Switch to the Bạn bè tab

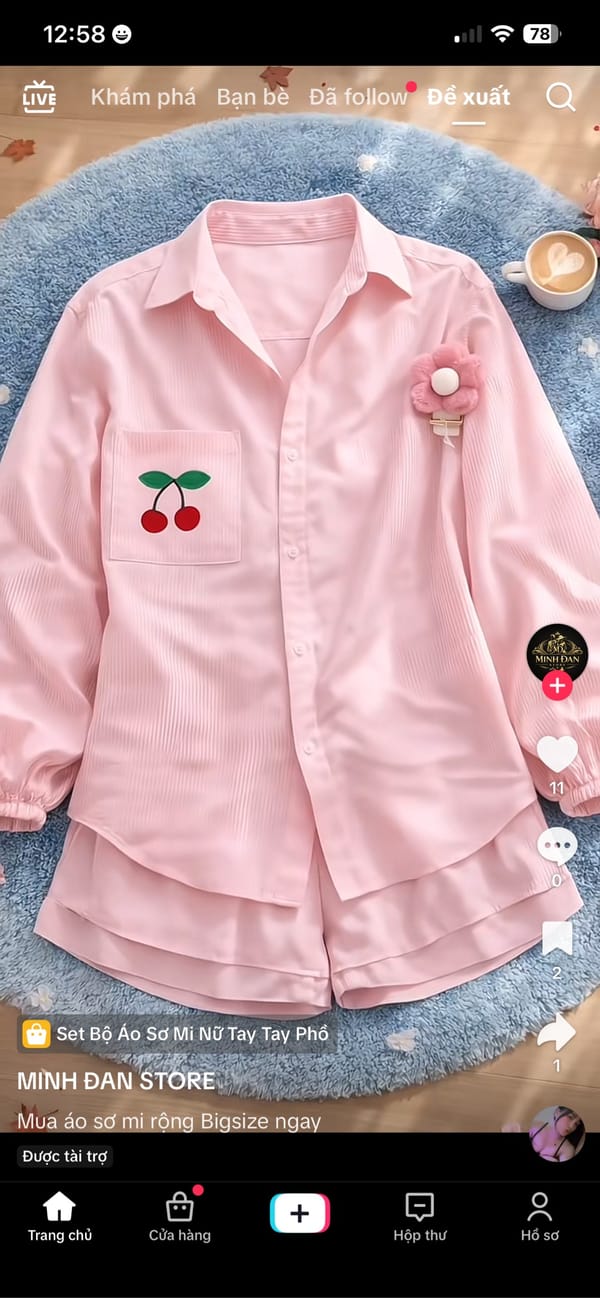tap(252, 97)
